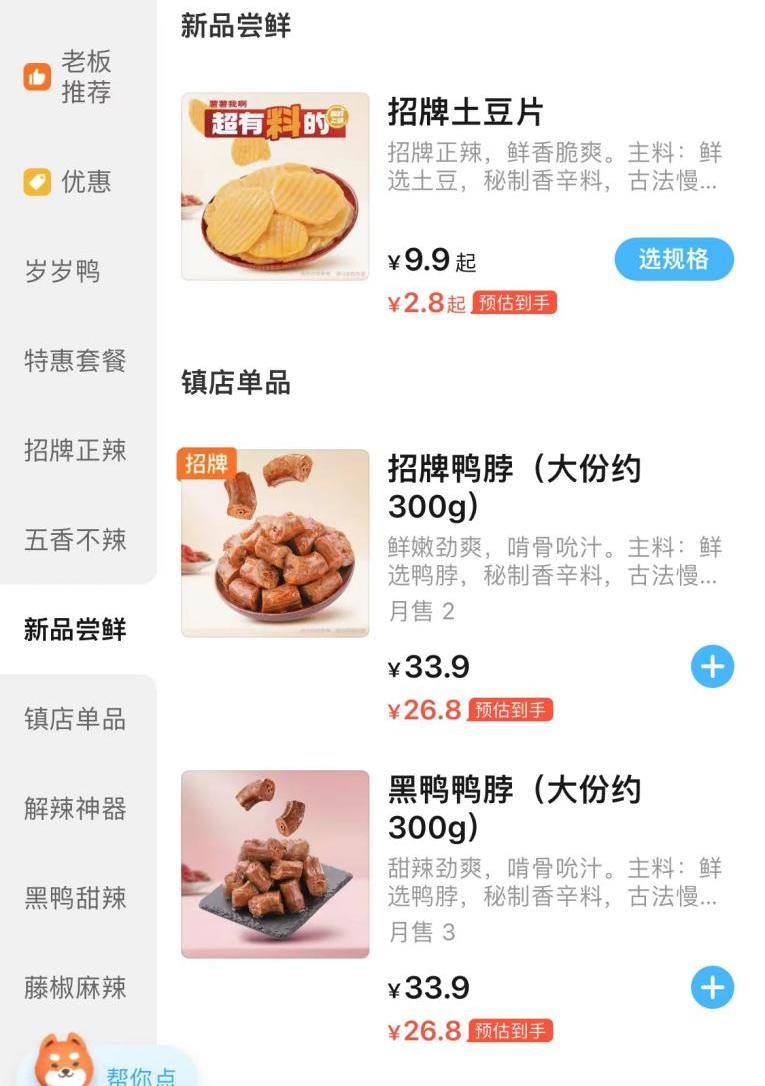
Task: Tap 选规格 for 招牌土豆片
Action: 673,260
